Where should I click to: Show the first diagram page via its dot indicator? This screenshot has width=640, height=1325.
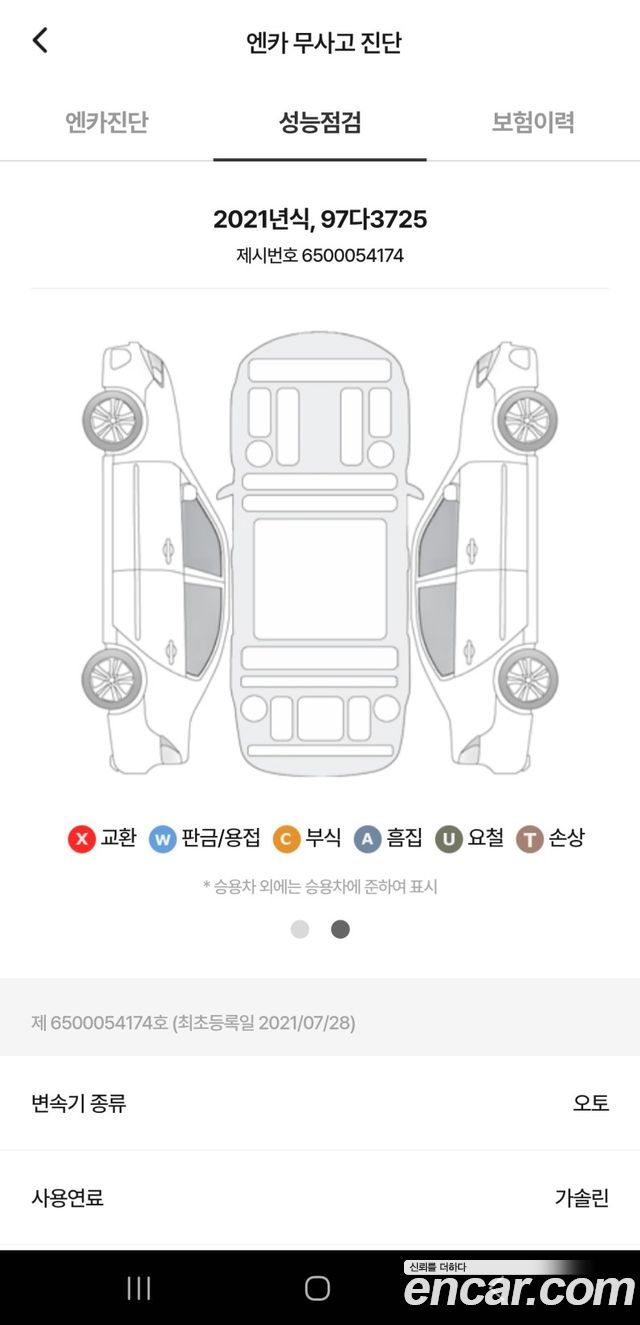(x=300, y=929)
